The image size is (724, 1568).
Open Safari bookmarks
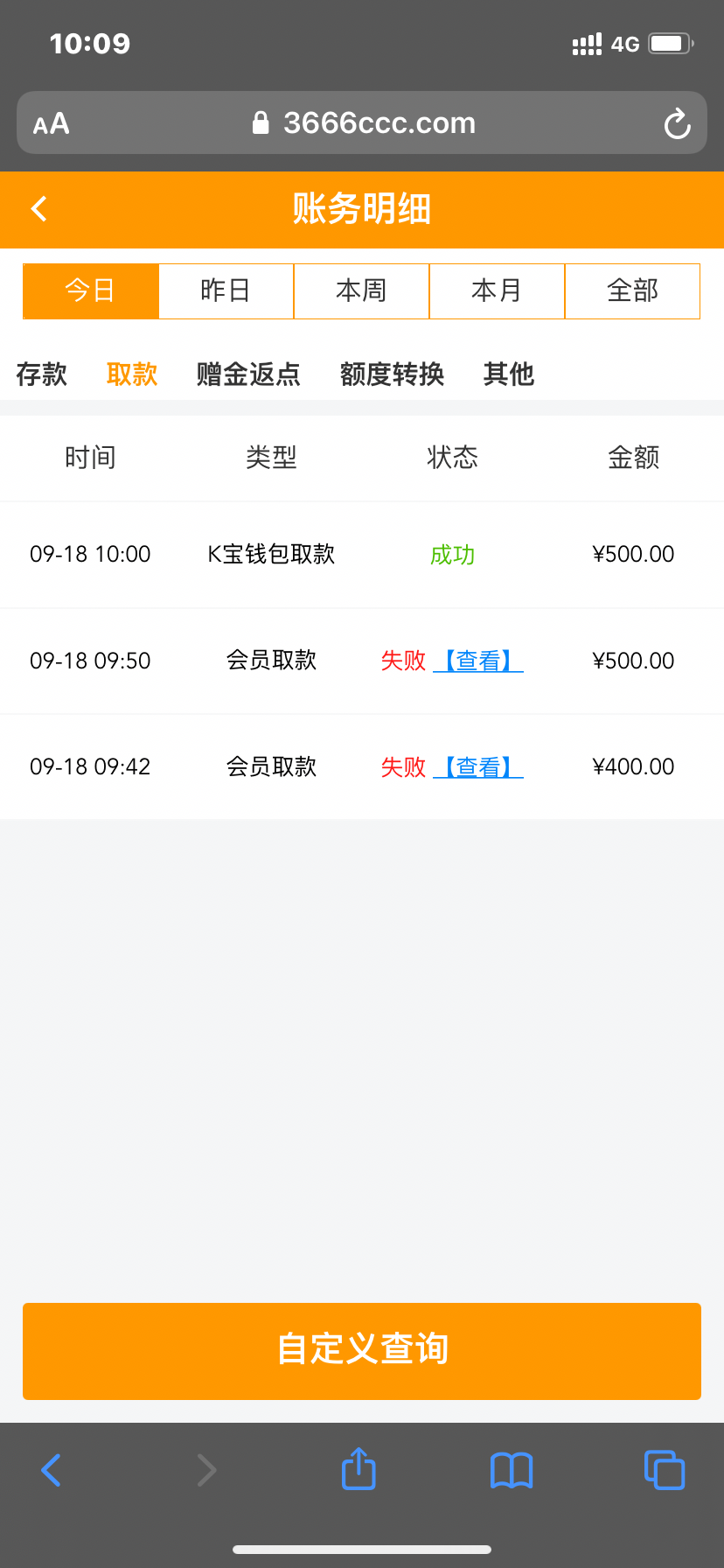pyautogui.click(x=512, y=1469)
